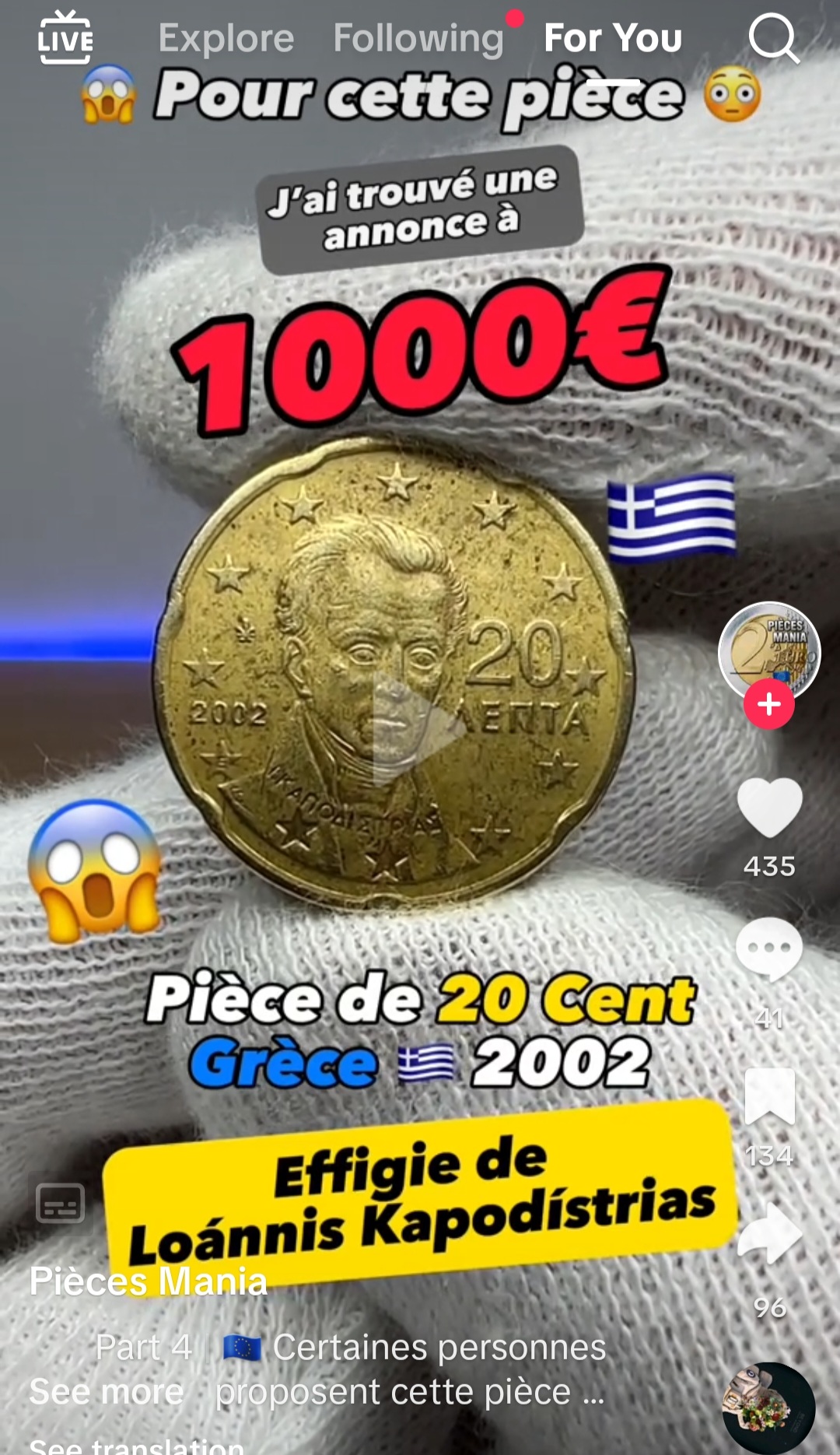Switch to the Following tab
The height and width of the screenshot is (1455, 840).
click(418, 38)
